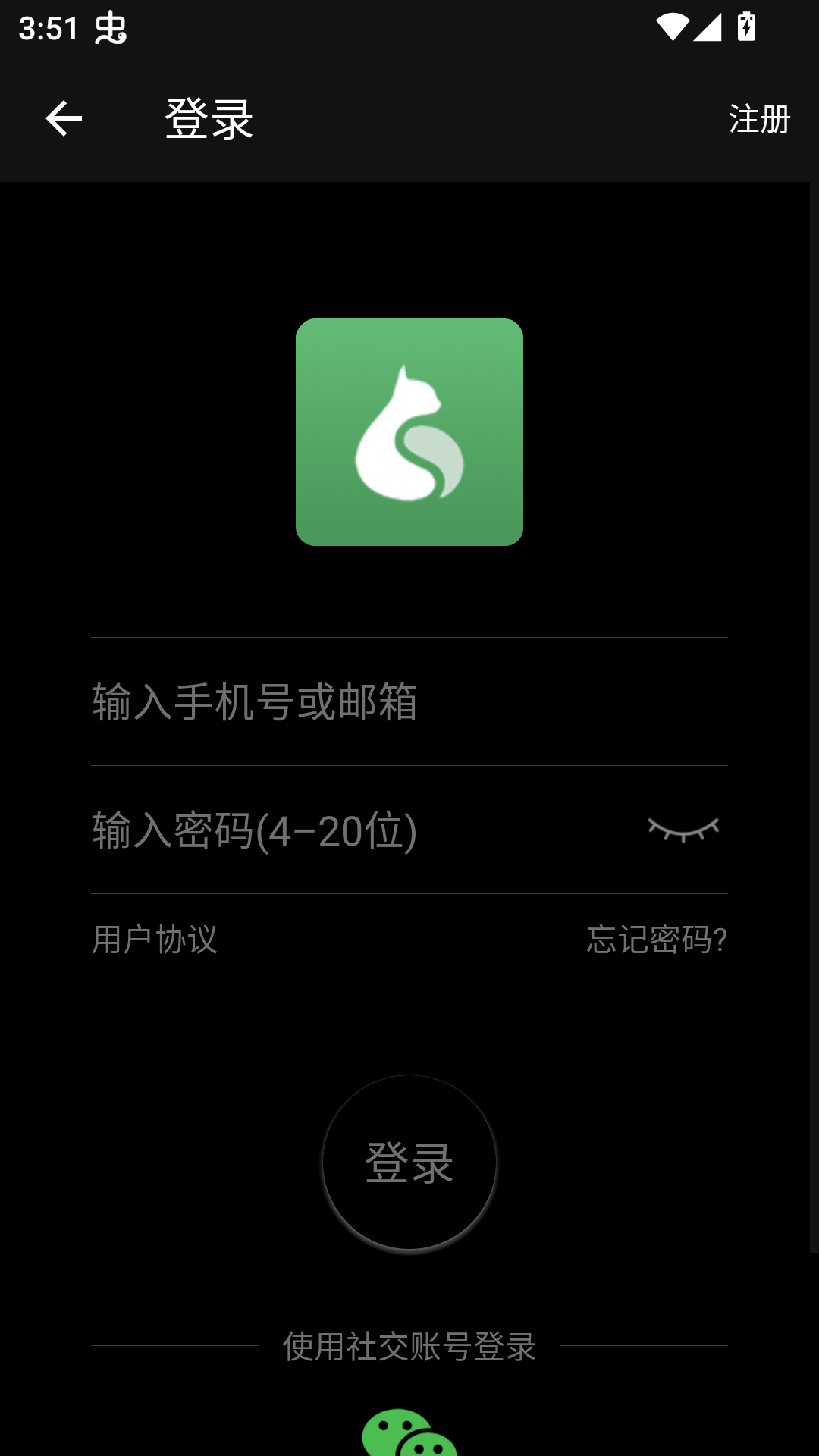Tap 忘记密码? to recover password

click(x=657, y=940)
